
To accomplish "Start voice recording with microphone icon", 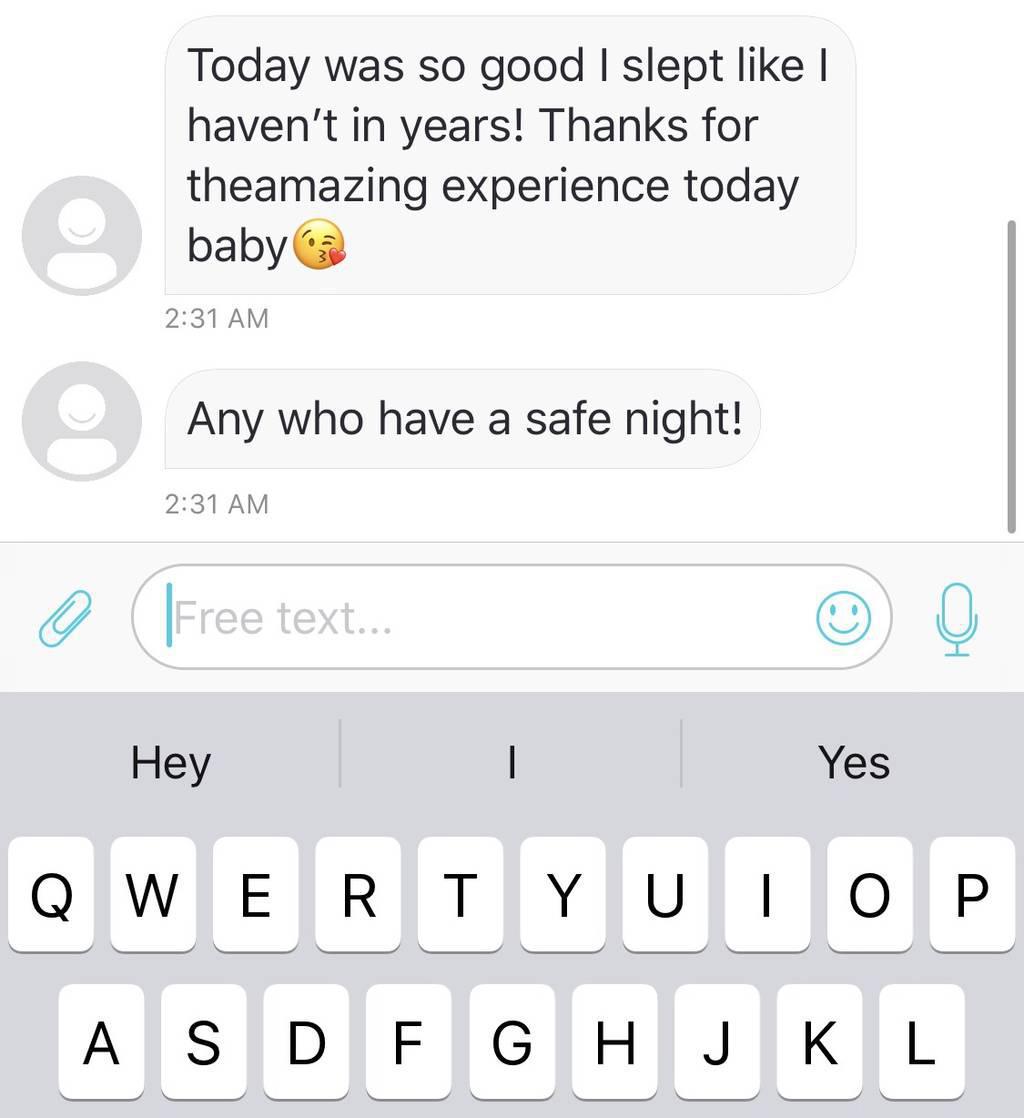I will tap(956, 619).
